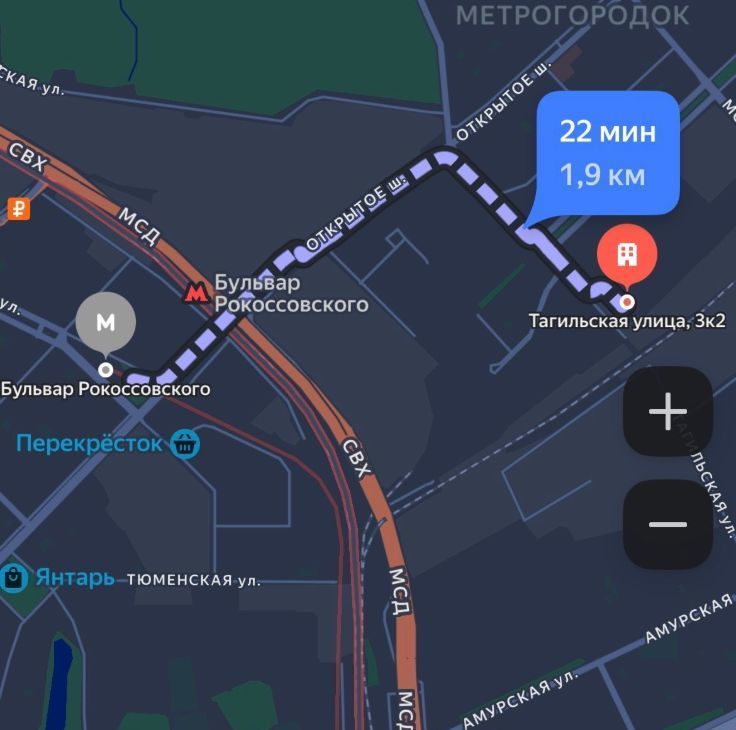Open the Янтарь shopping place marker

pos(13,578)
